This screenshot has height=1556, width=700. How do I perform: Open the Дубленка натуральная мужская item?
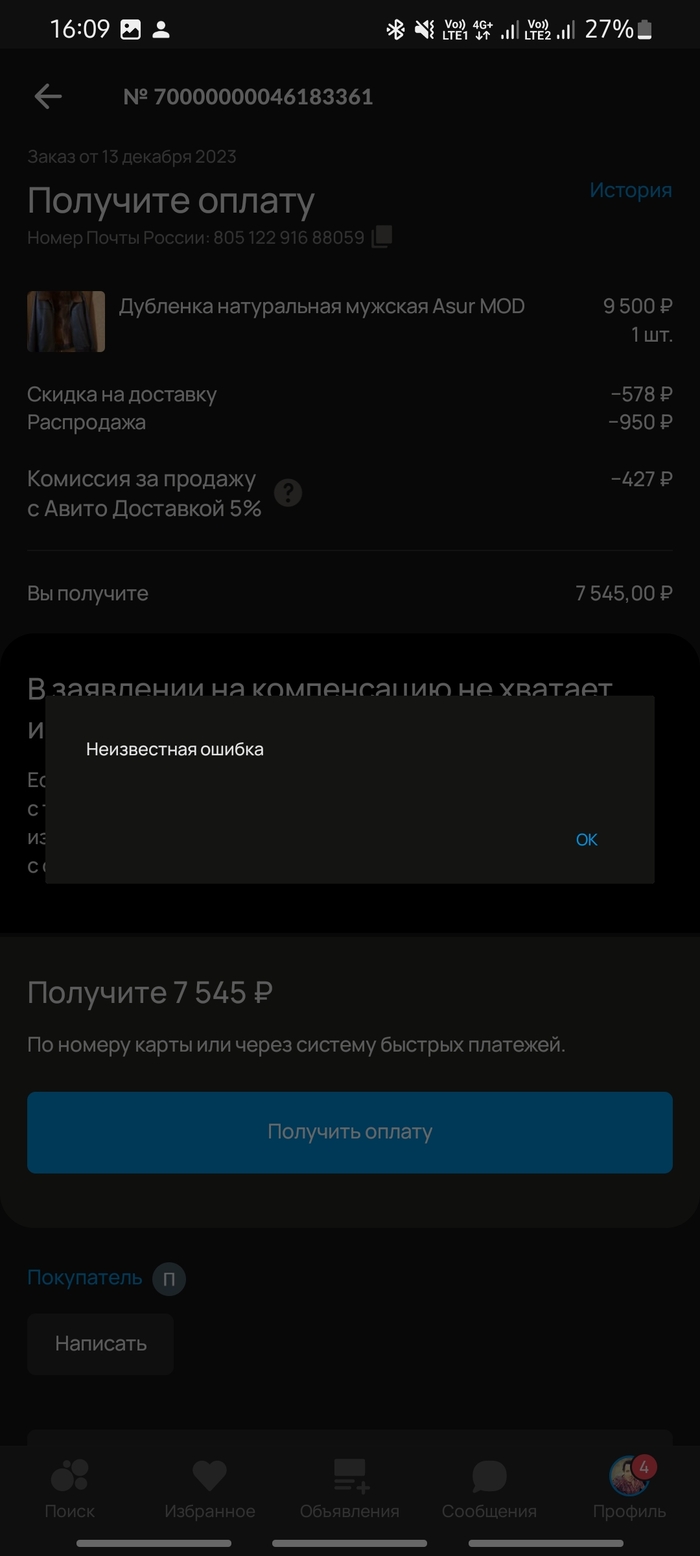321,307
